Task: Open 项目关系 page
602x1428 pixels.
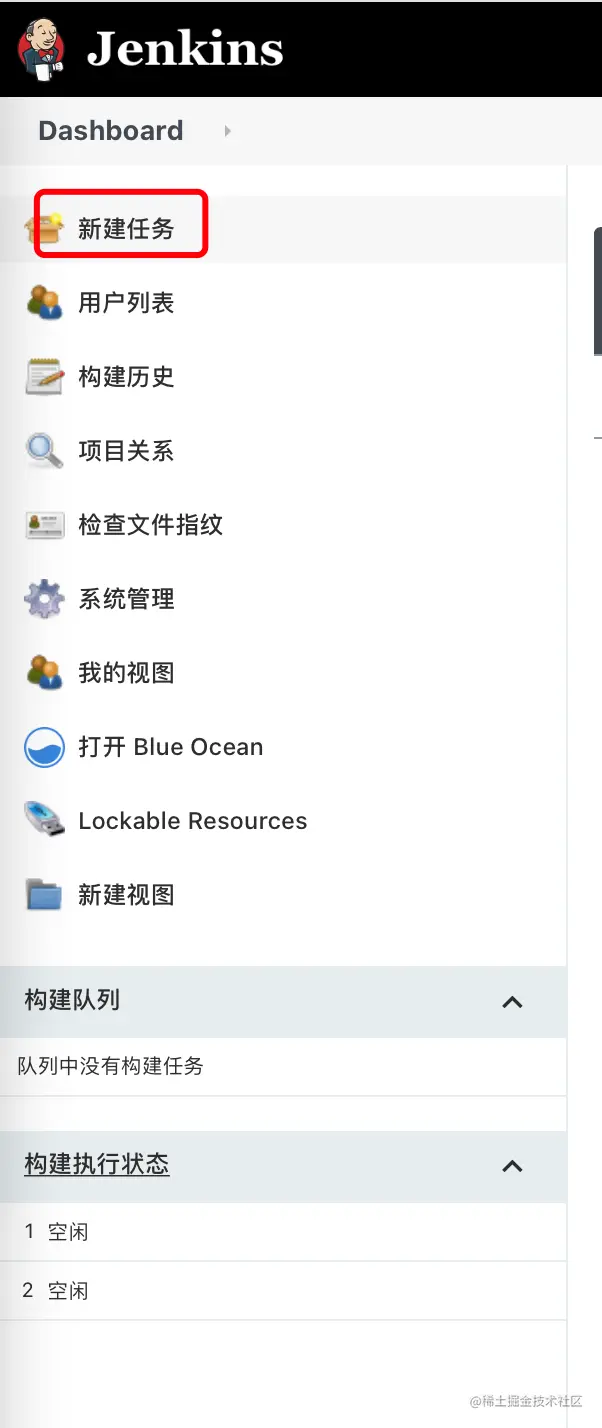Action: pos(126,451)
